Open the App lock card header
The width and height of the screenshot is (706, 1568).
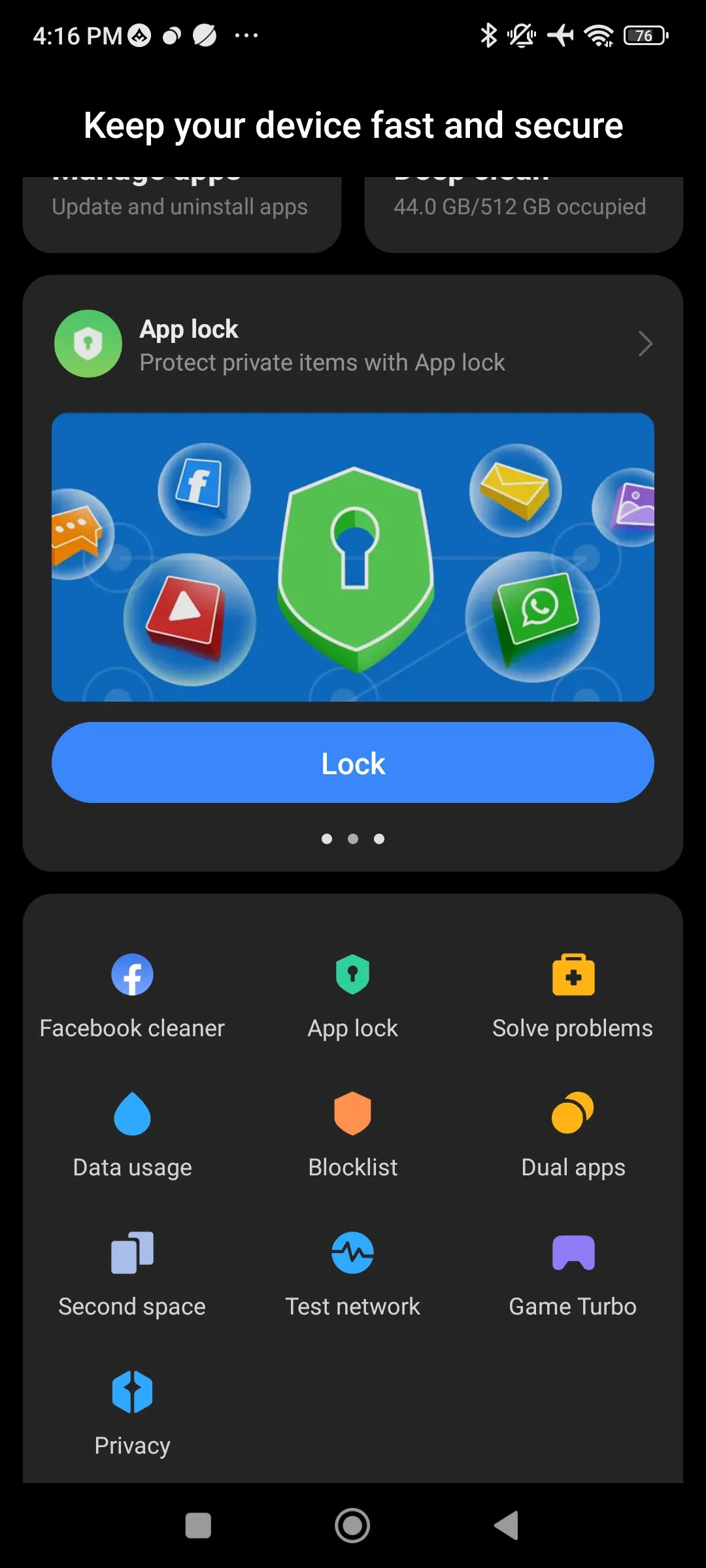353,344
